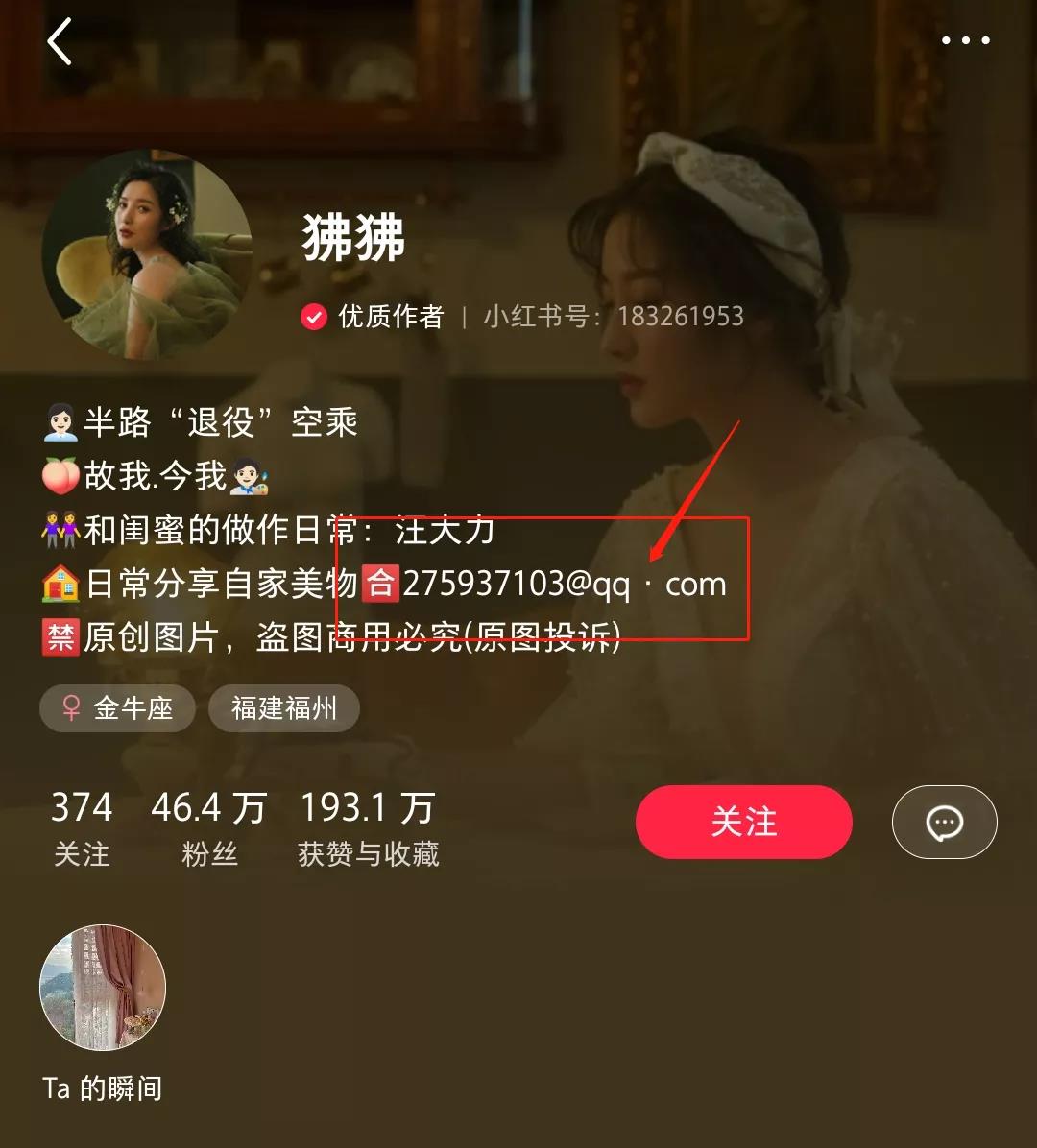Open Ta 的瞬间 moments circle
1037x1148 pixels.
point(103,989)
